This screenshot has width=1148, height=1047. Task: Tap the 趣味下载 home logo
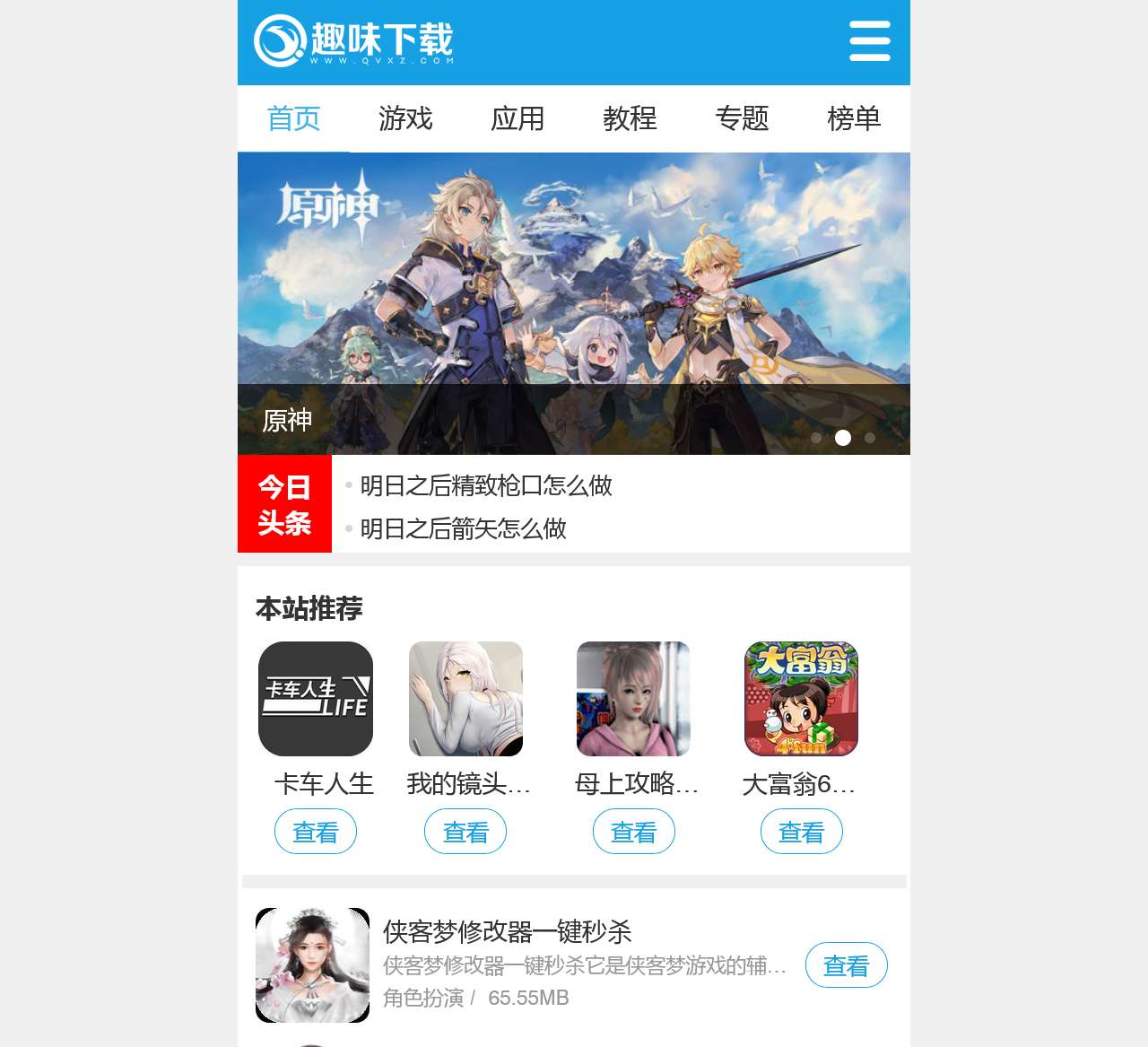coord(354,41)
